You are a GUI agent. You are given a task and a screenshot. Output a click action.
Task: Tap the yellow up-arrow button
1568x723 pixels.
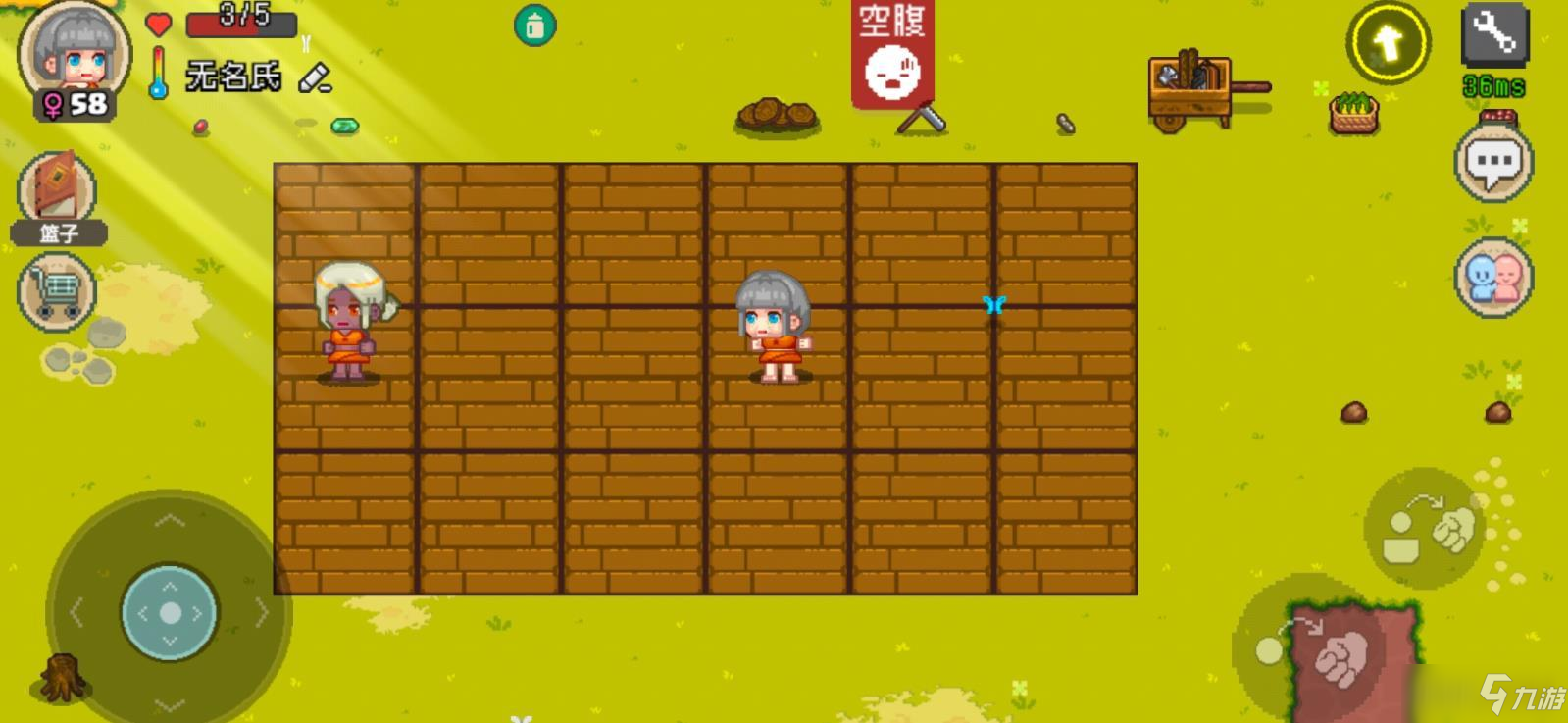[x=1388, y=43]
